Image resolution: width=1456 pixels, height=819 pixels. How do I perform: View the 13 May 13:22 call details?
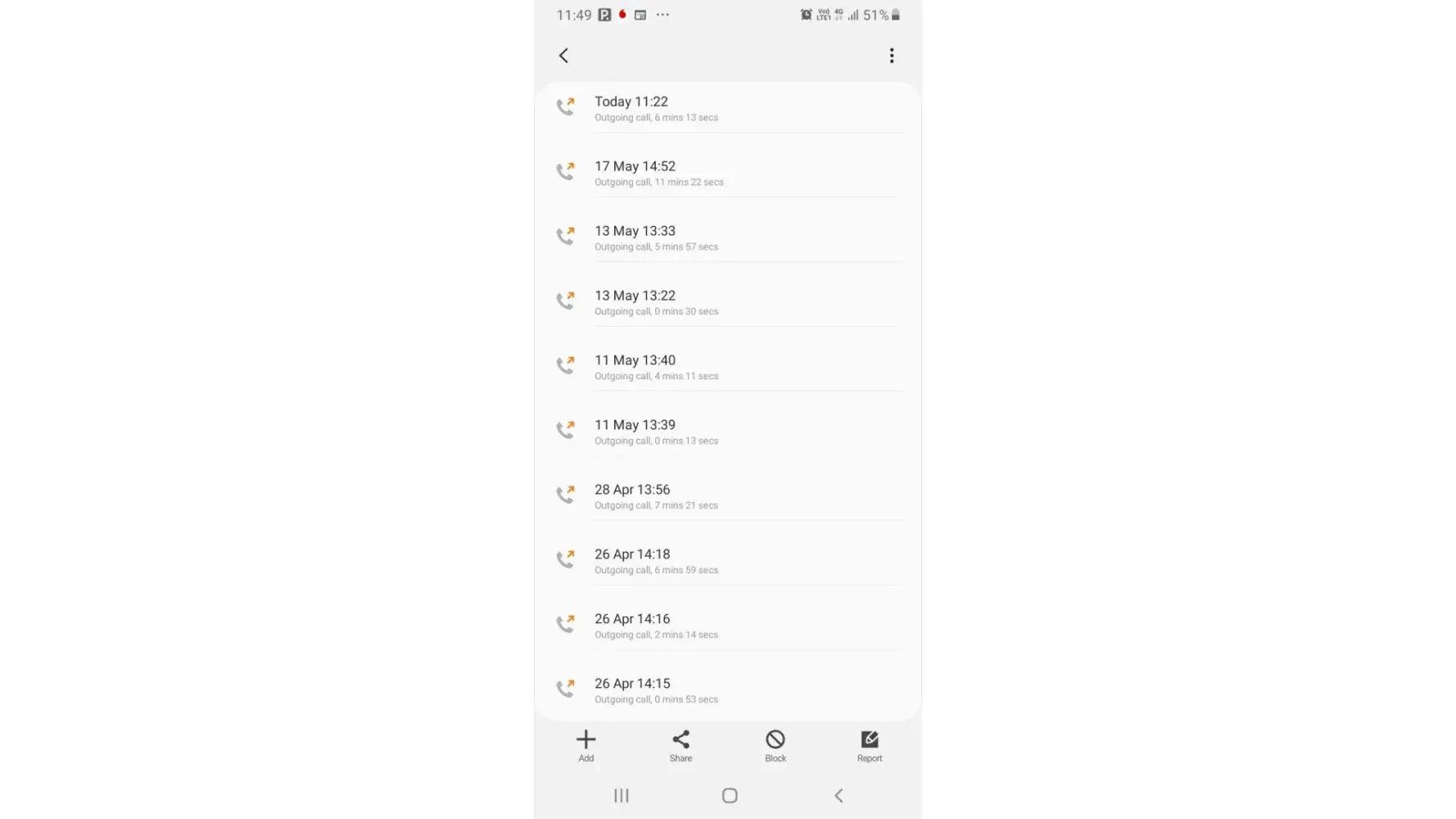[x=727, y=302]
